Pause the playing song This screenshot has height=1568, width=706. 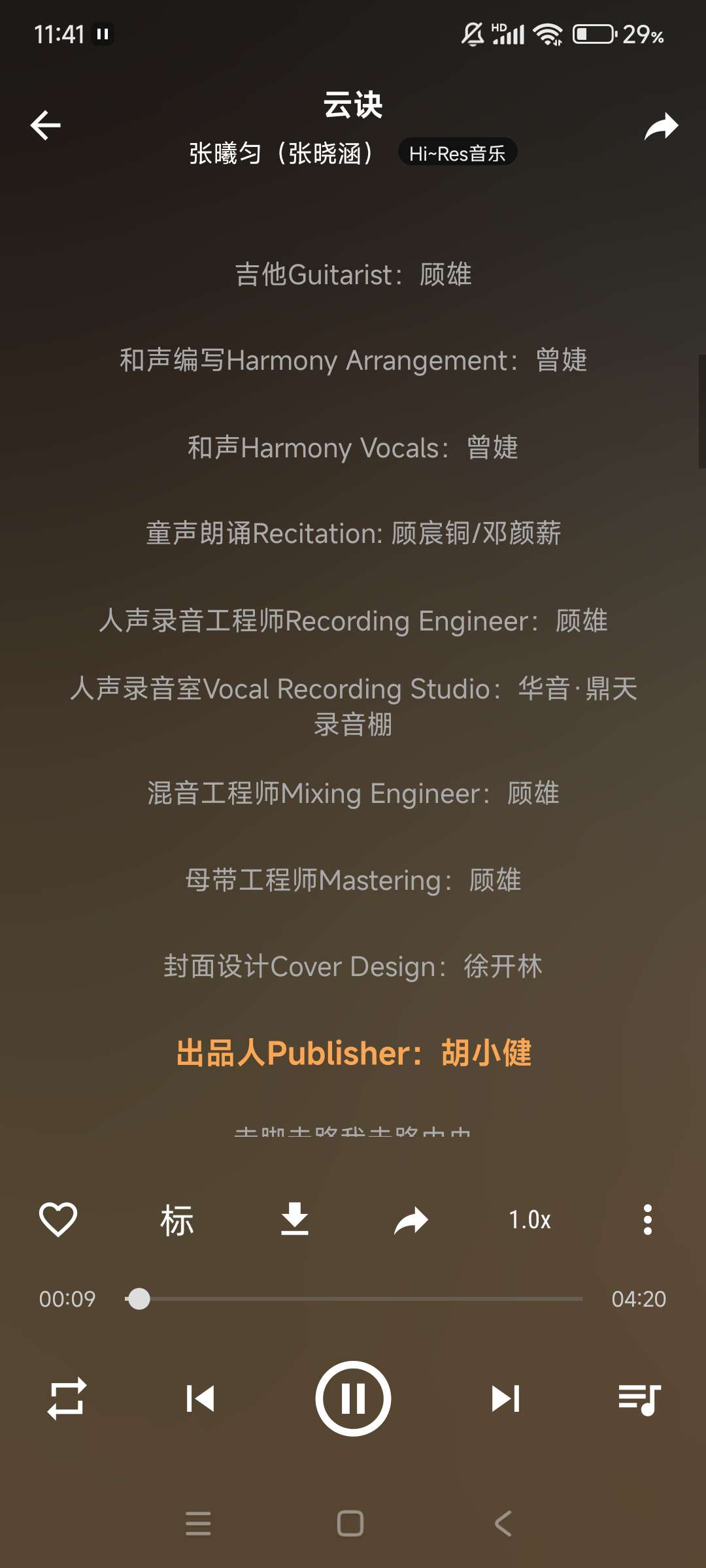(353, 1398)
